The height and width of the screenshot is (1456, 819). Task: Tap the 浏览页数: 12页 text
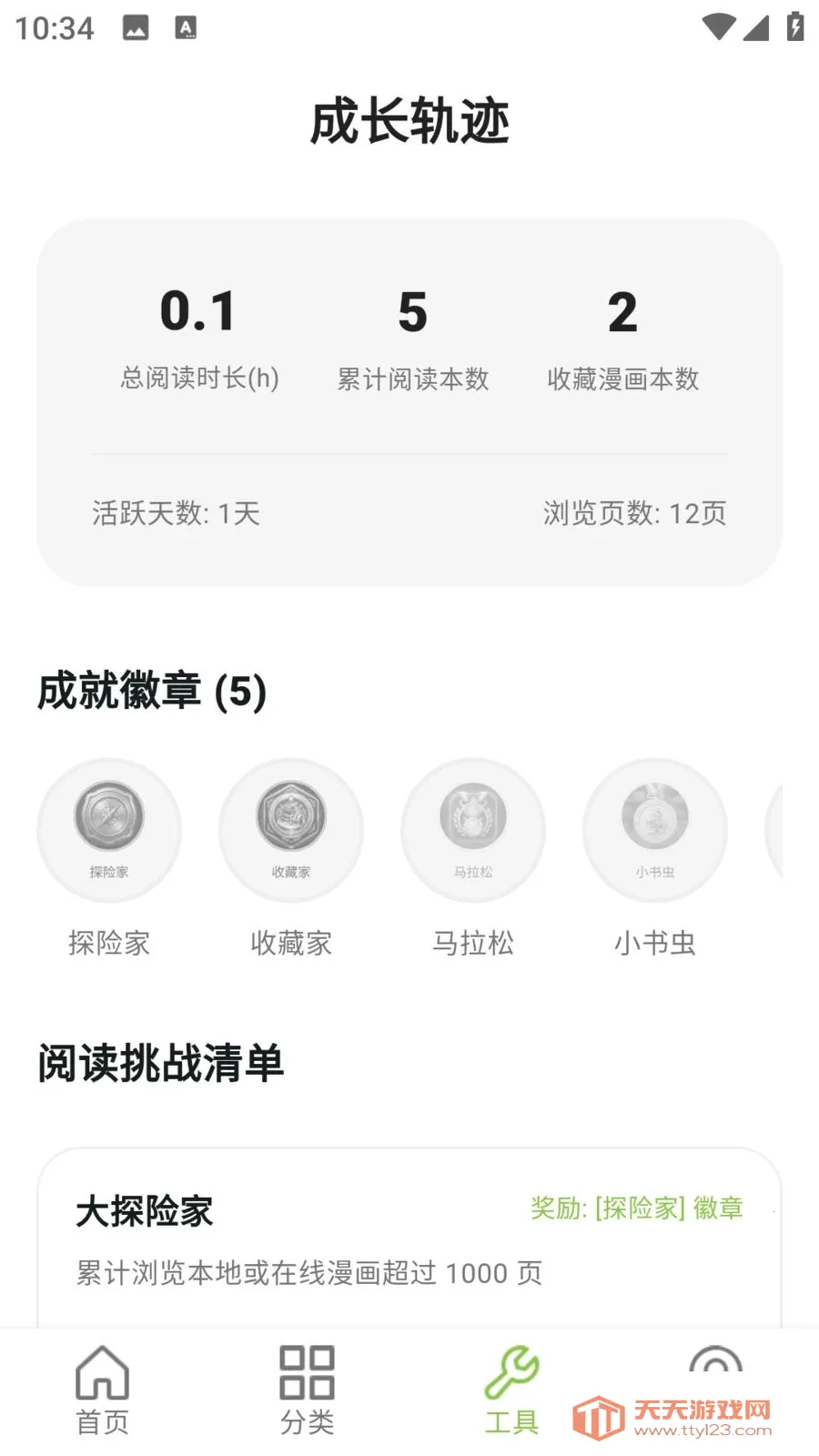(x=634, y=512)
